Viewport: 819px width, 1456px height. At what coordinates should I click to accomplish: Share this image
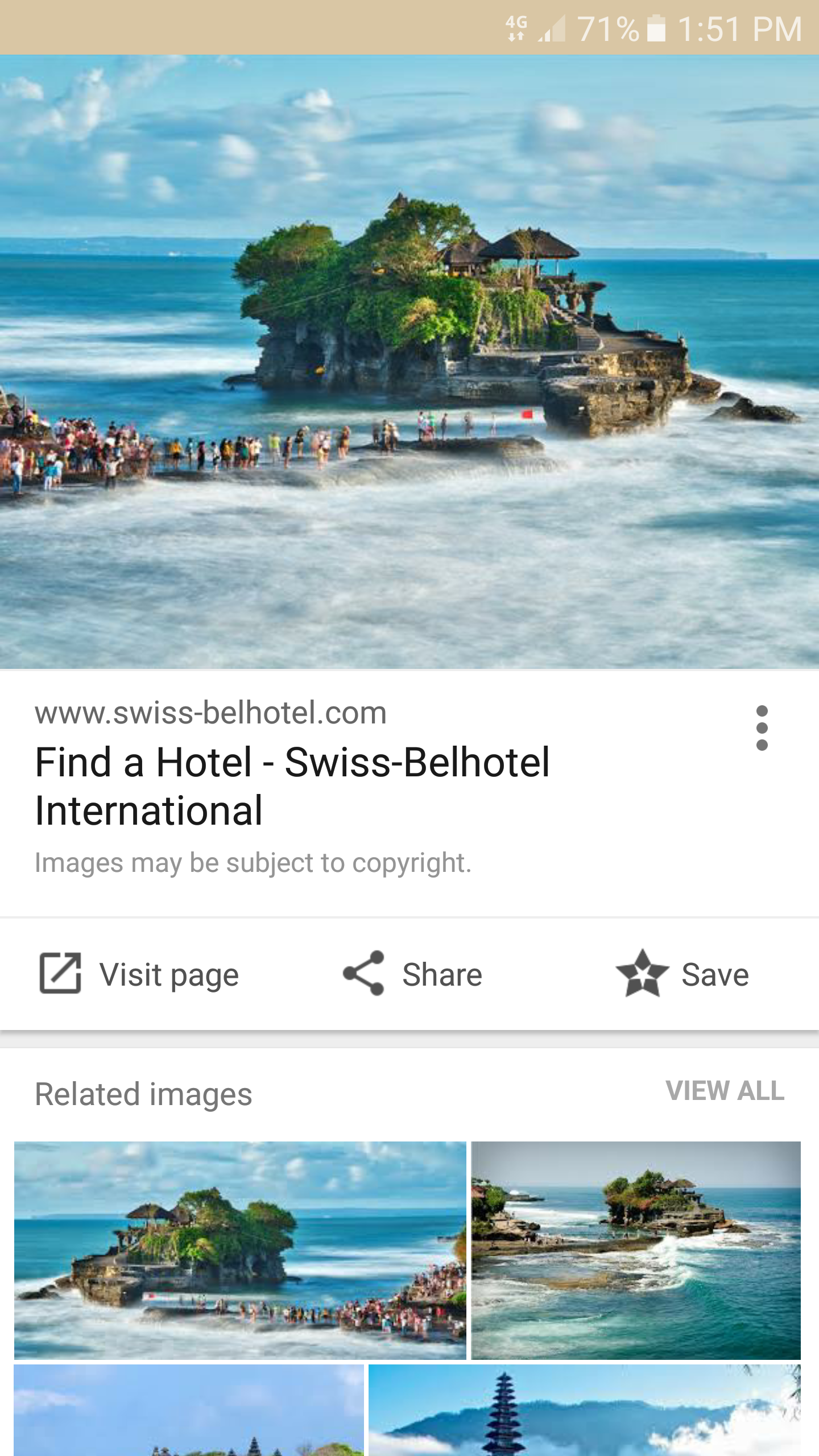(412, 974)
